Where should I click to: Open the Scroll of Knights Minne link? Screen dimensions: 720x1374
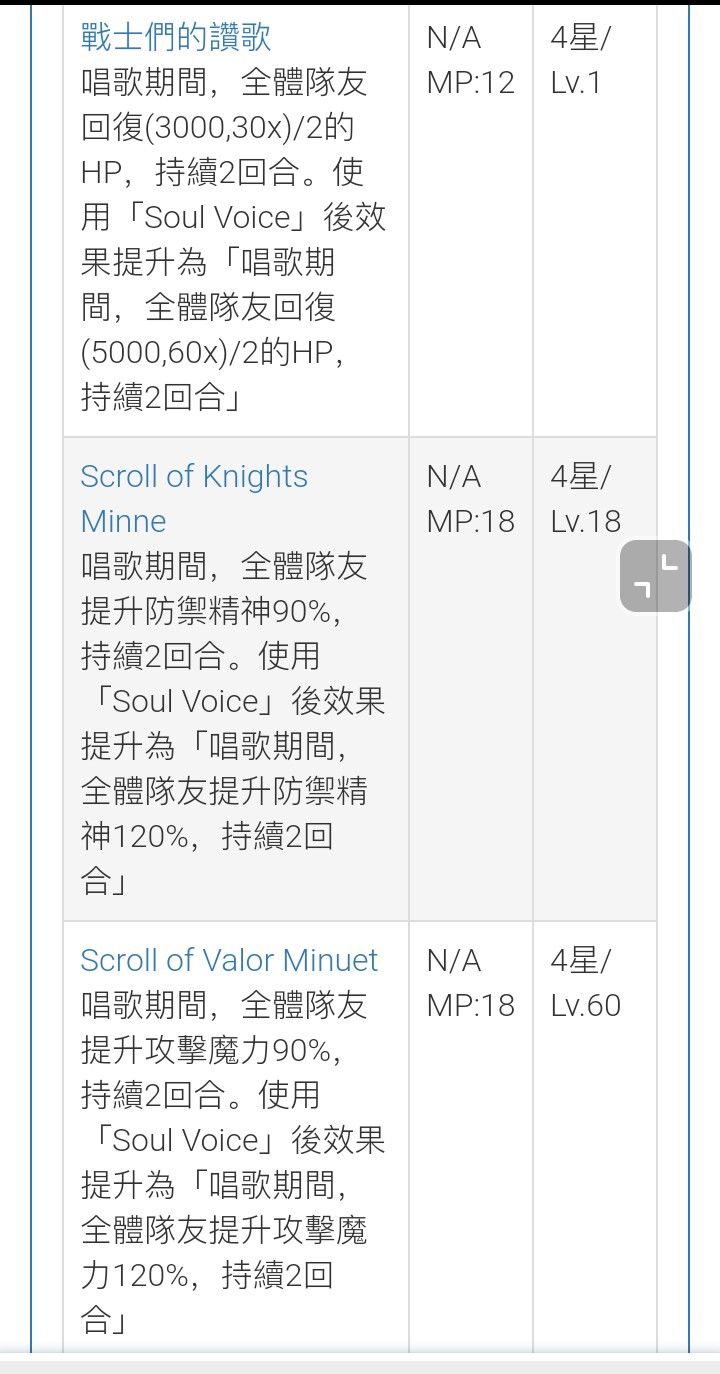tap(194, 498)
